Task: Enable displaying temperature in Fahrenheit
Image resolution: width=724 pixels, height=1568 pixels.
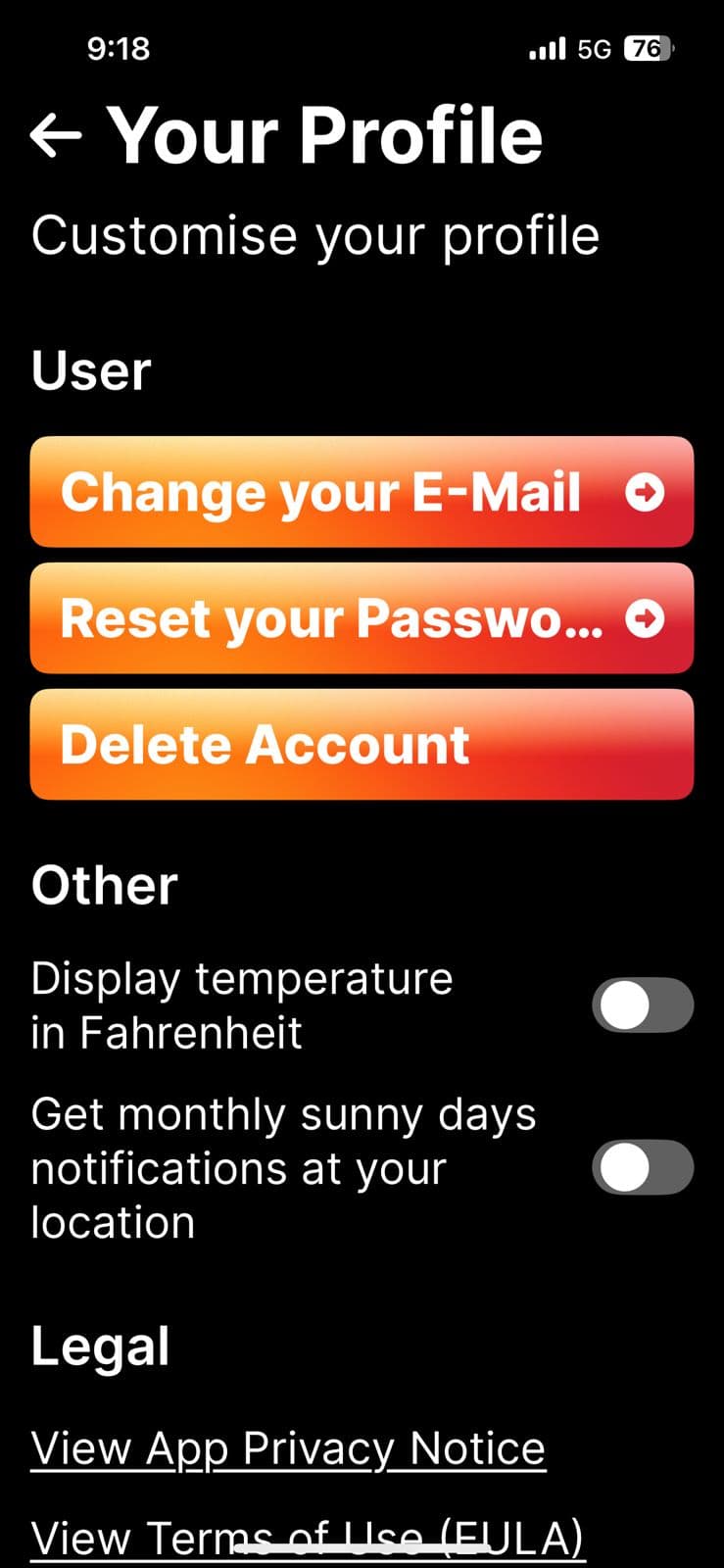Action: [643, 1004]
